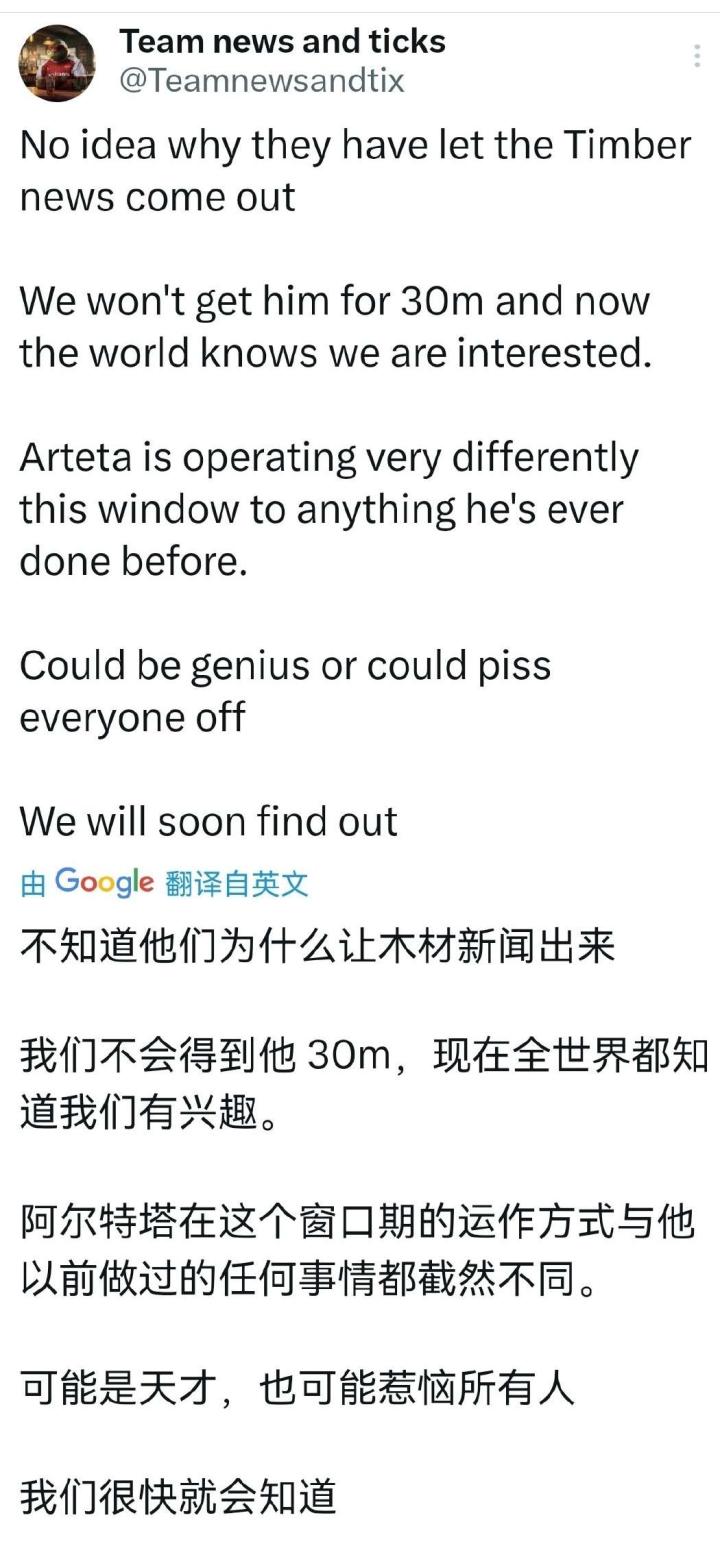720x1546 pixels.
Task: Open the tweet's three-dot overflow menu
Action: (697, 55)
